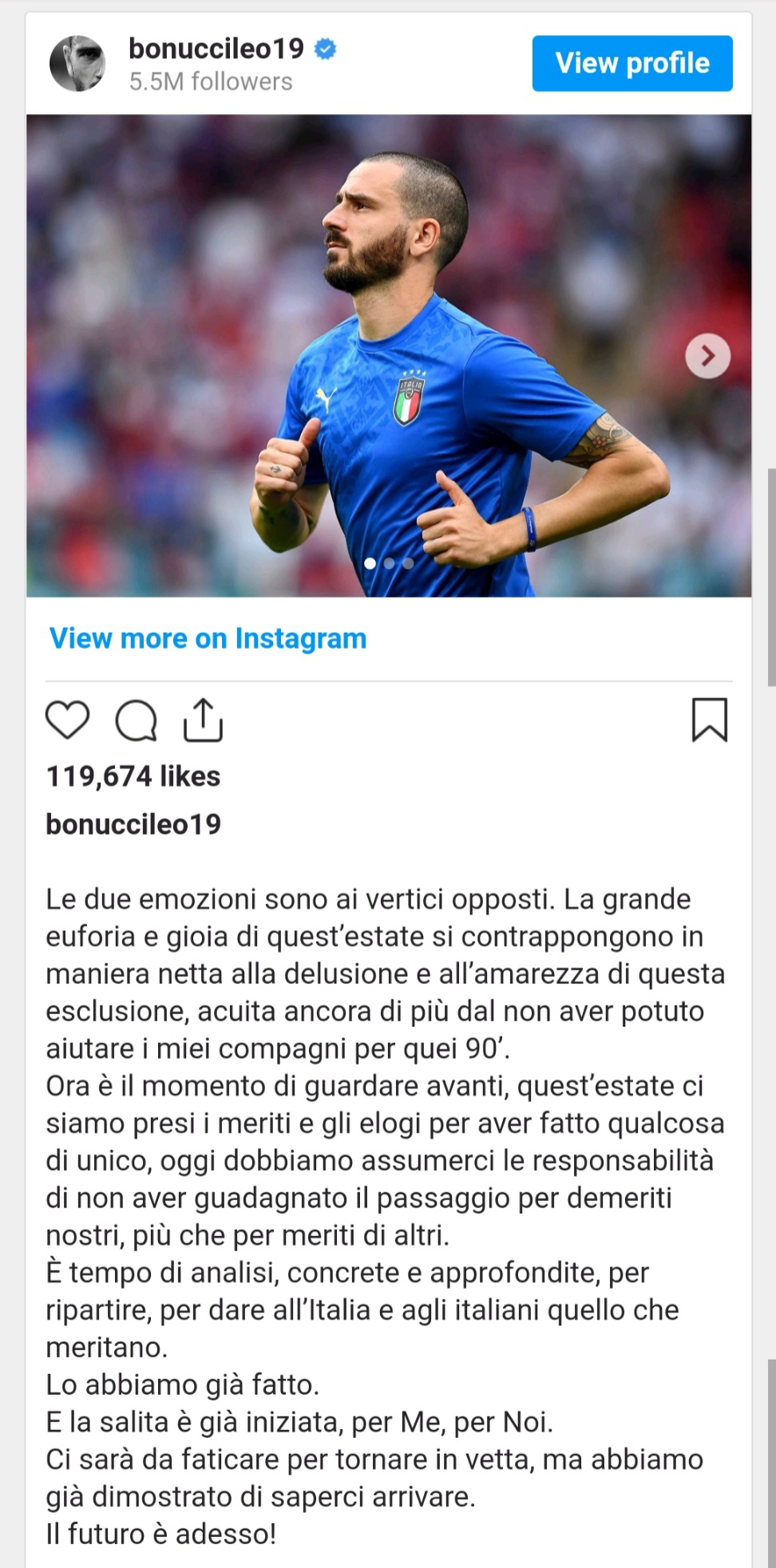Tap bonuccileo19 username above the caption
Image resolution: width=776 pixels, height=1568 pixels.
pyautogui.click(x=133, y=824)
